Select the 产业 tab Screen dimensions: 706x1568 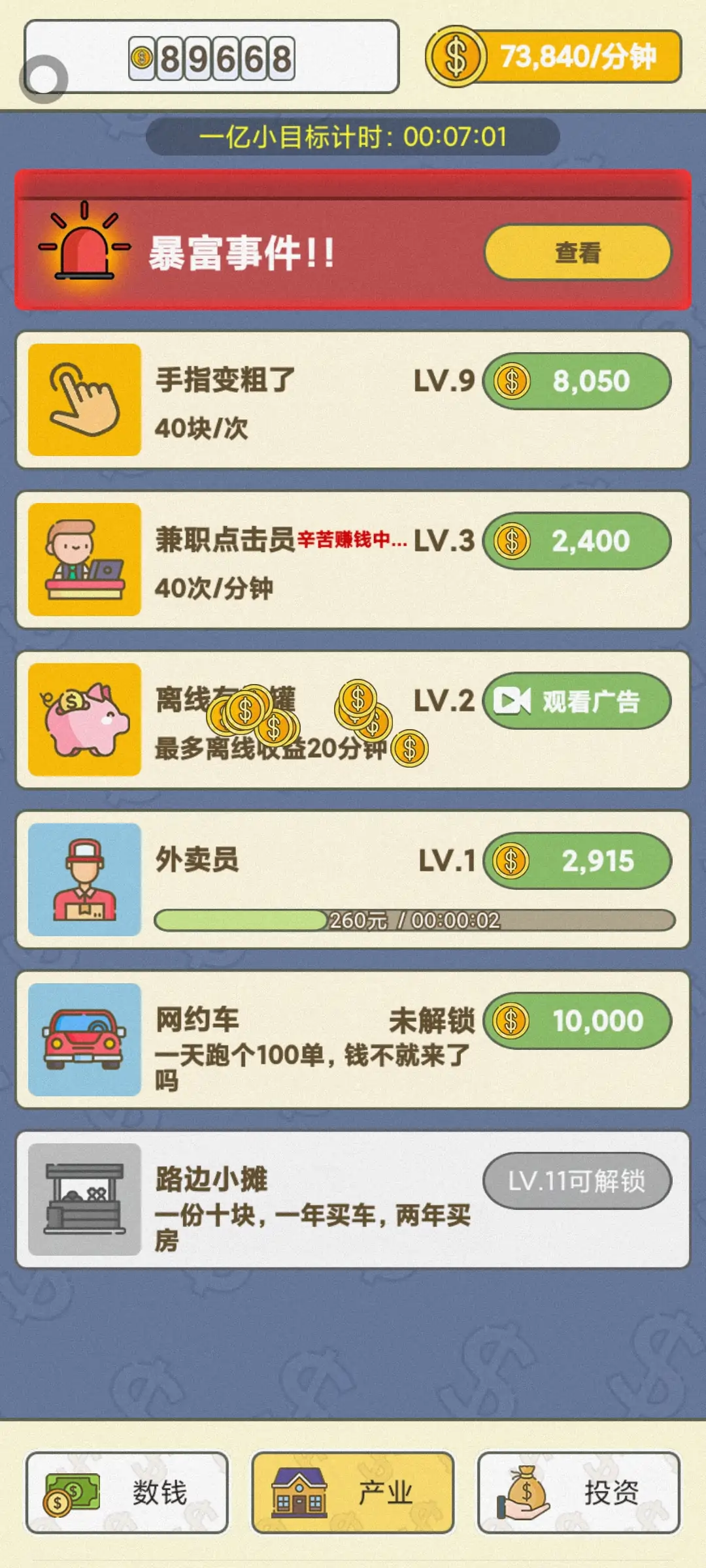(353, 1493)
